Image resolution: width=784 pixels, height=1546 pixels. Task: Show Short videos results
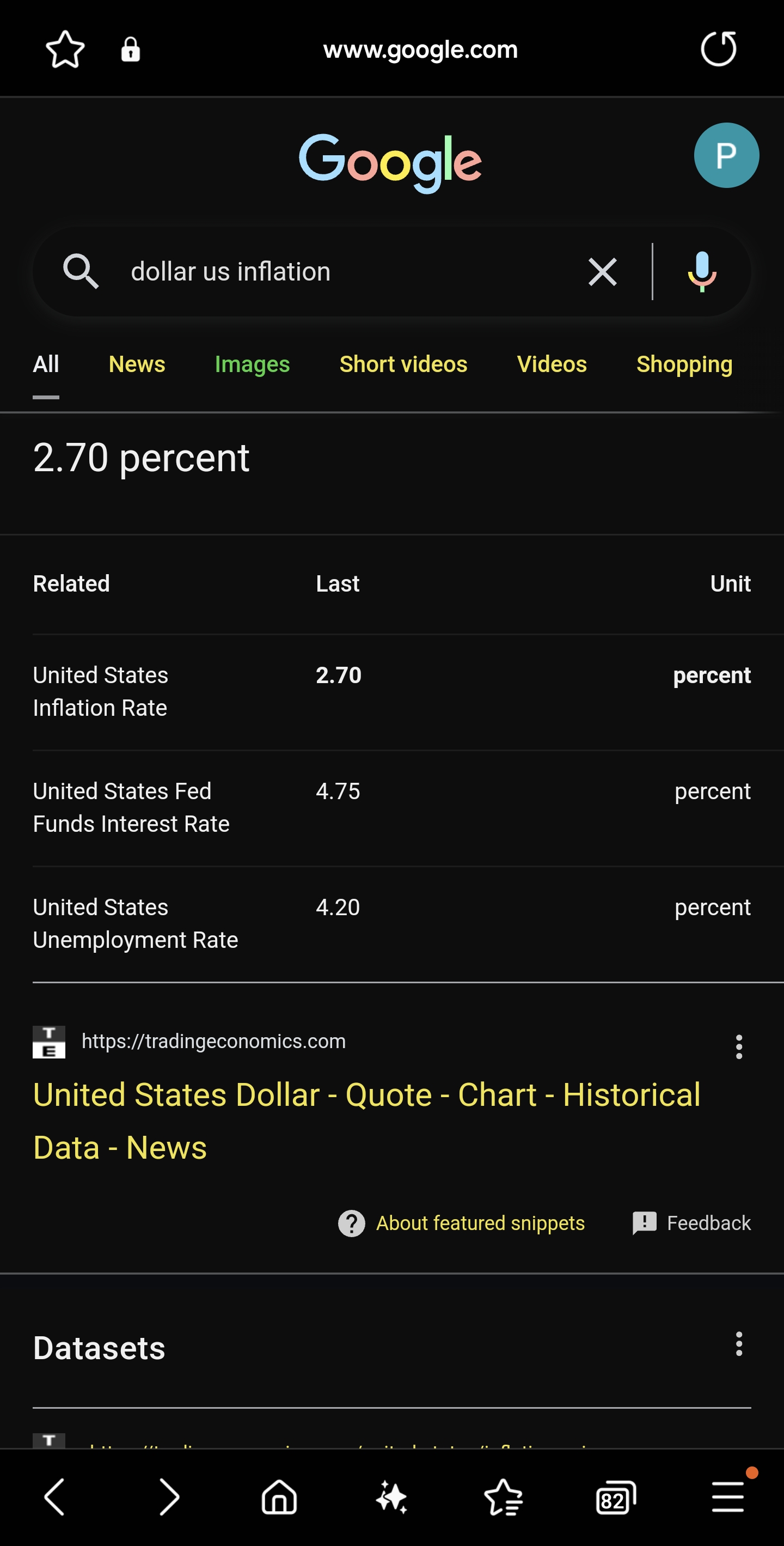[x=403, y=364]
